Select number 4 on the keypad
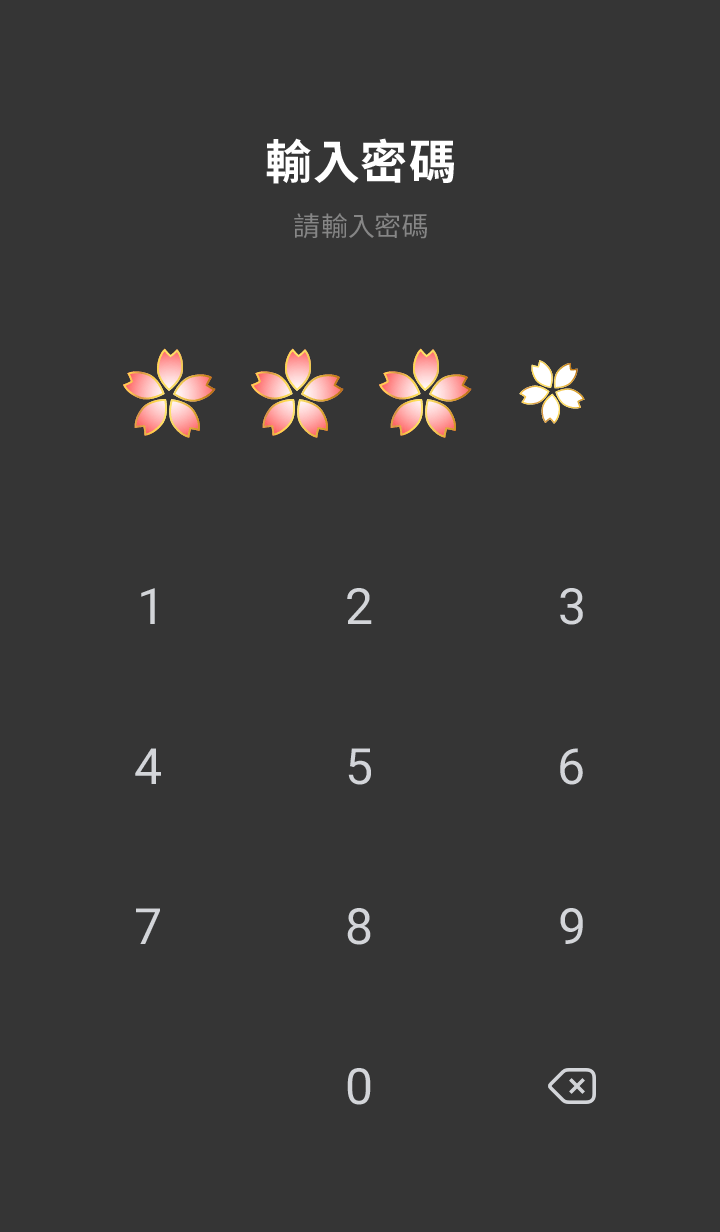This screenshot has width=720, height=1232. click(x=148, y=767)
